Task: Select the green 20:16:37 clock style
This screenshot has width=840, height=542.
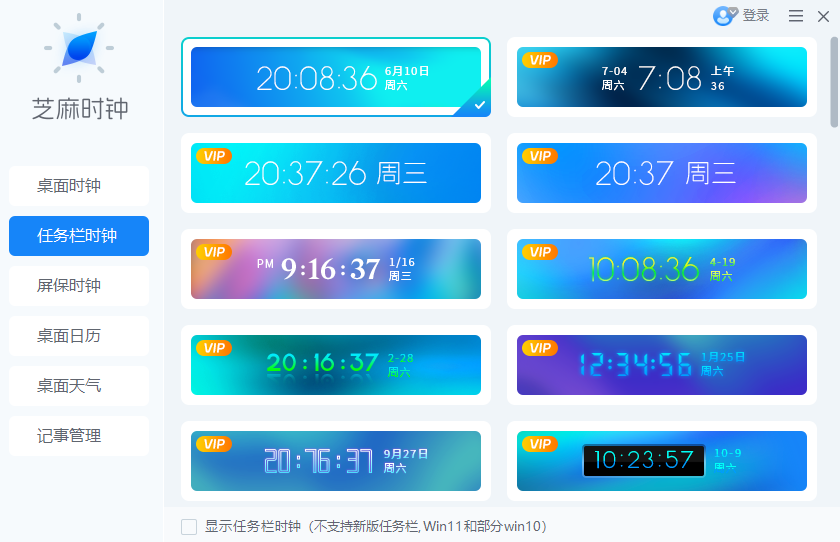Action: click(335, 364)
